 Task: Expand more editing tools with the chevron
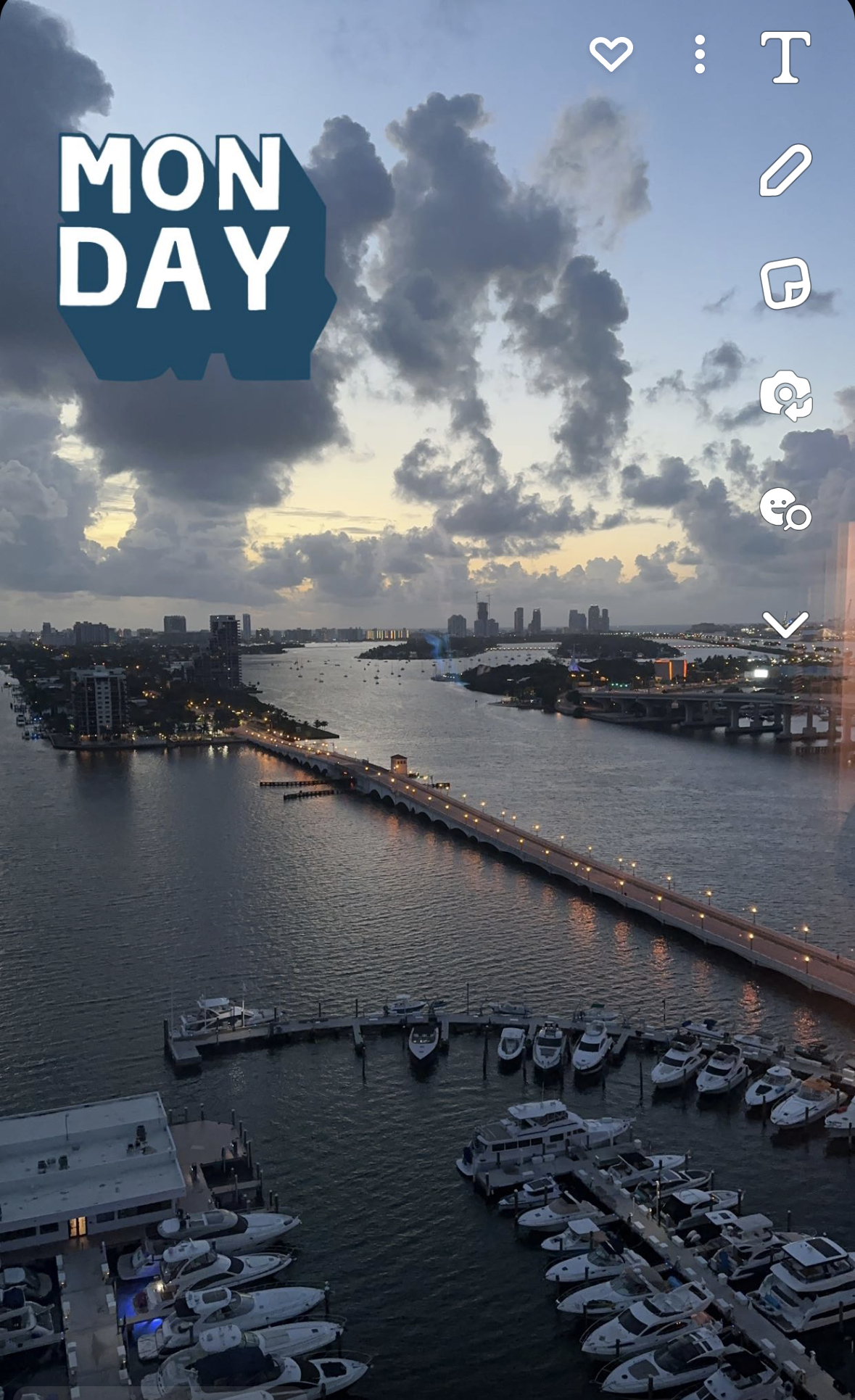click(x=785, y=624)
